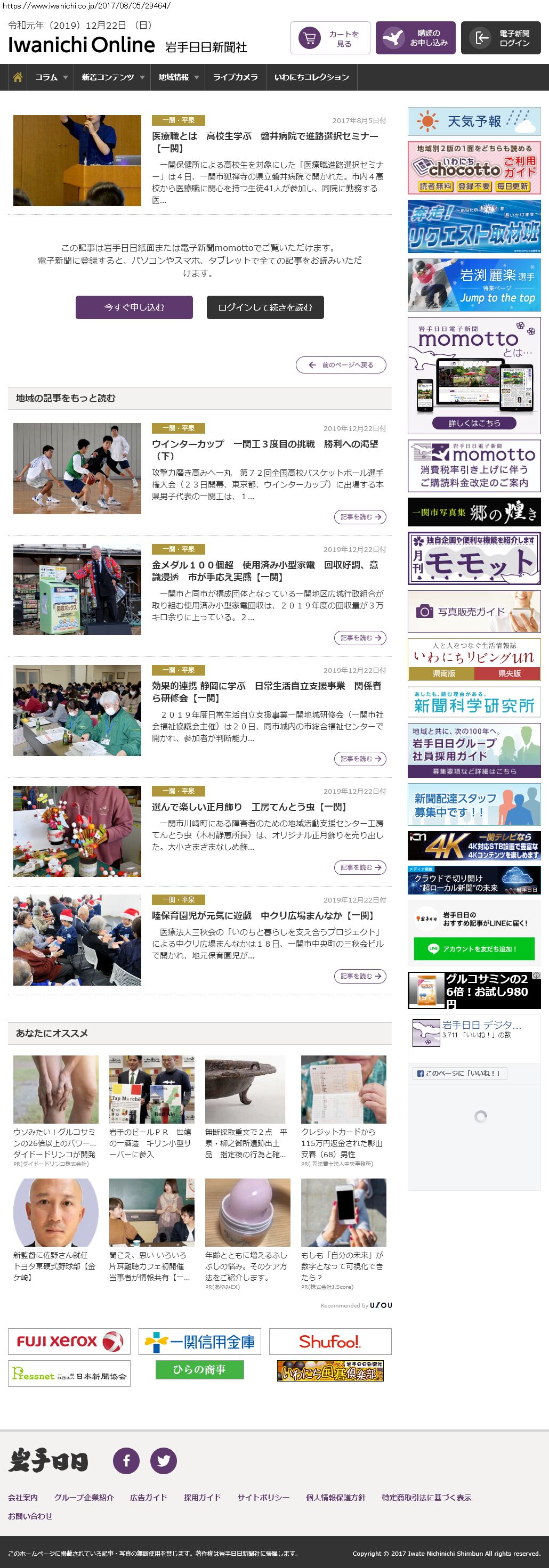
Task: Open the Twitter icon in footer
Action: pos(163,1460)
